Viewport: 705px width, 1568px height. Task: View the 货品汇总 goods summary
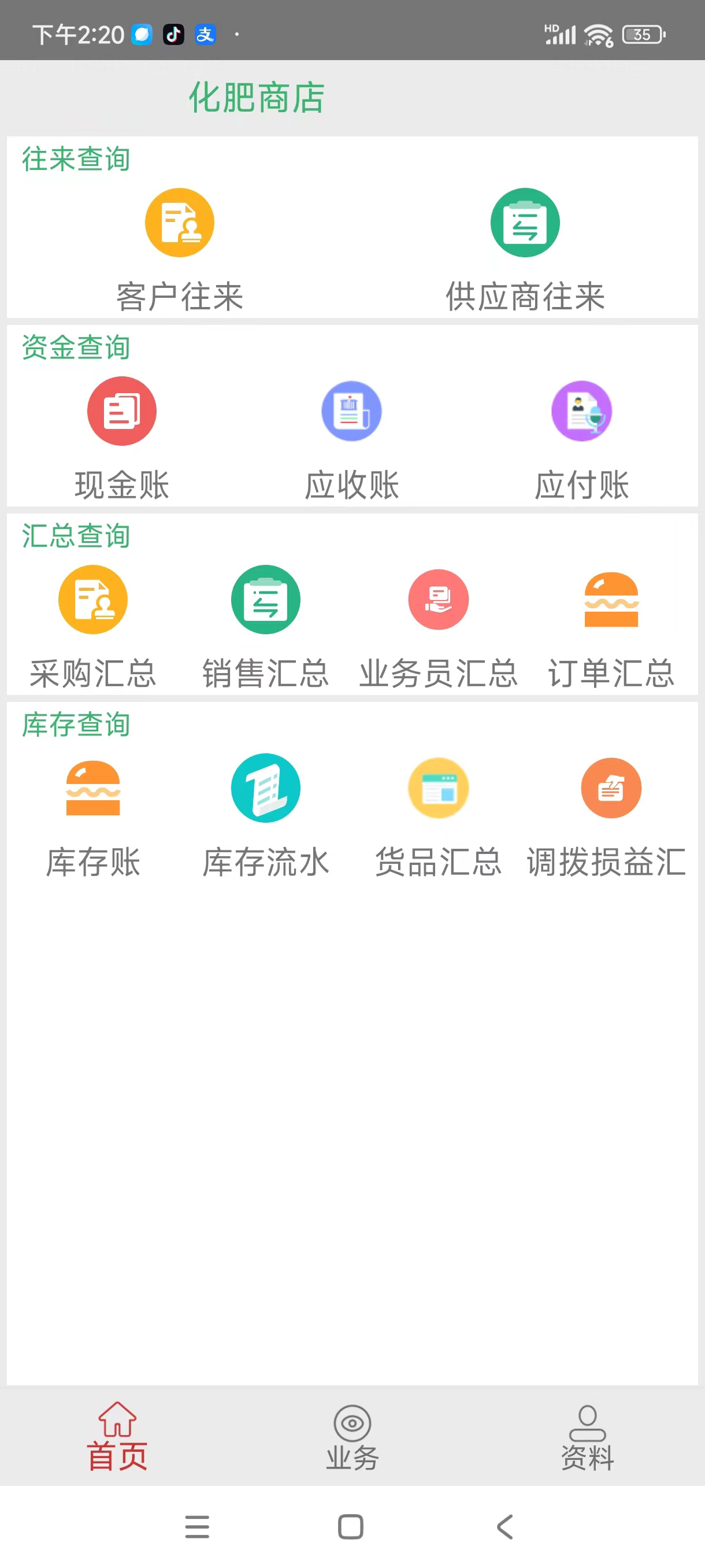tap(439, 816)
